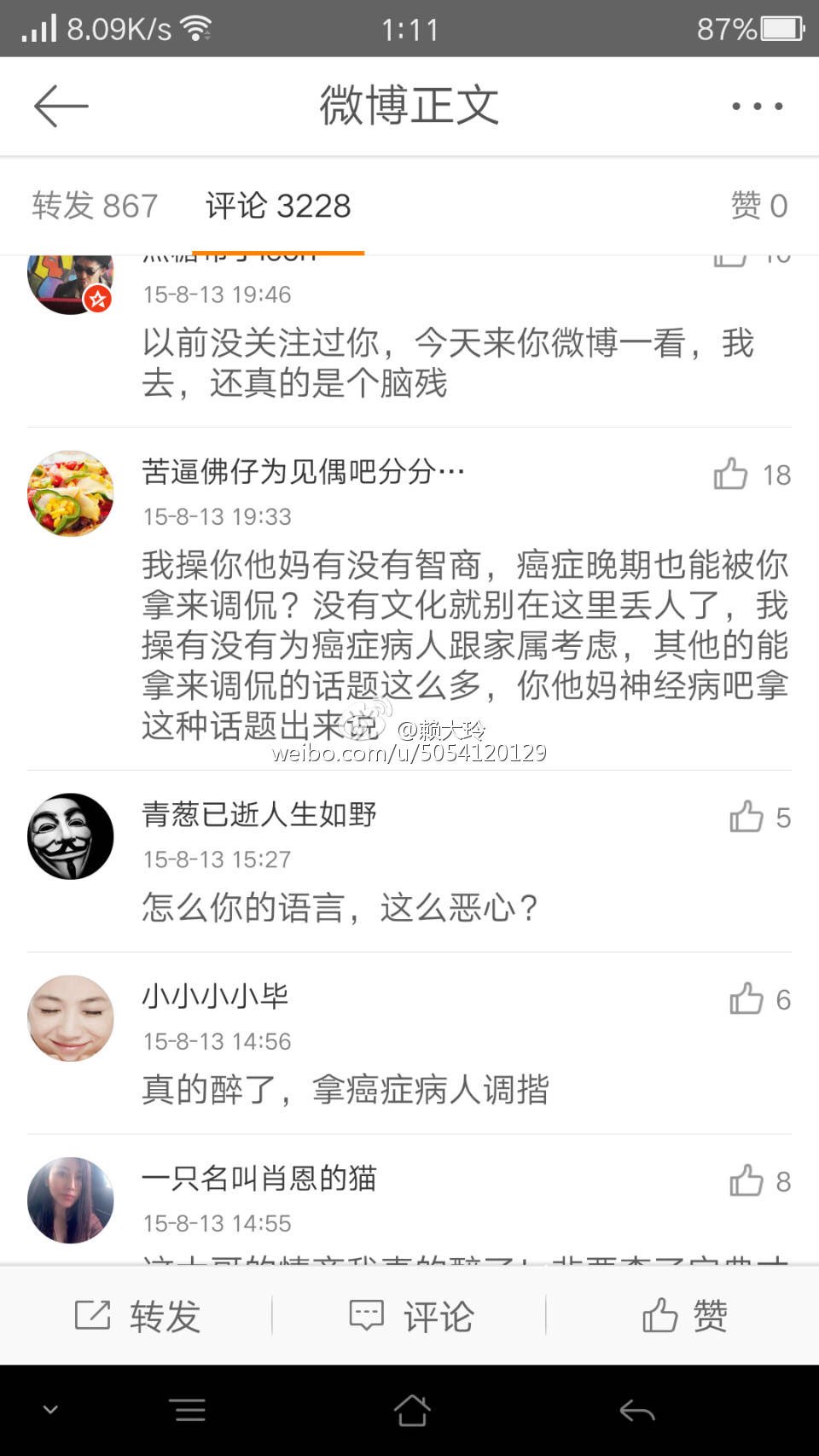Viewport: 819px width, 1456px height.
Task: Like this post with the bottom 赞 button
Action: [x=684, y=1315]
